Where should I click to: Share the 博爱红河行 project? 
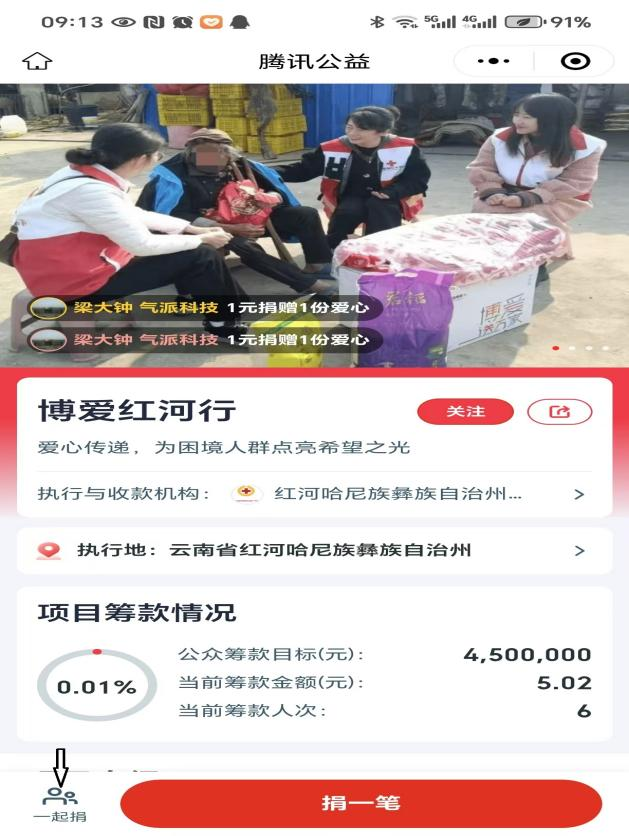[x=559, y=412]
